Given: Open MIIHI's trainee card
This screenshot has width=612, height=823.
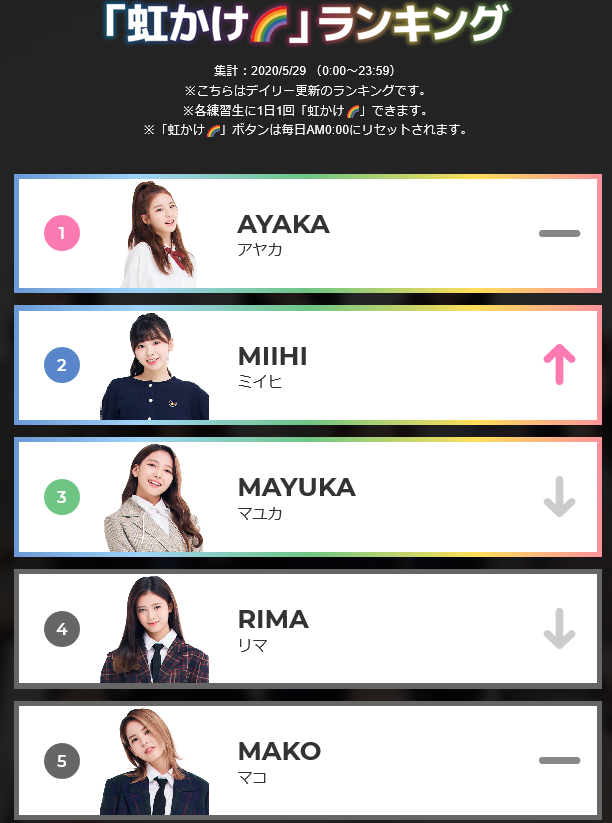Looking at the screenshot, I should pos(306,365).
